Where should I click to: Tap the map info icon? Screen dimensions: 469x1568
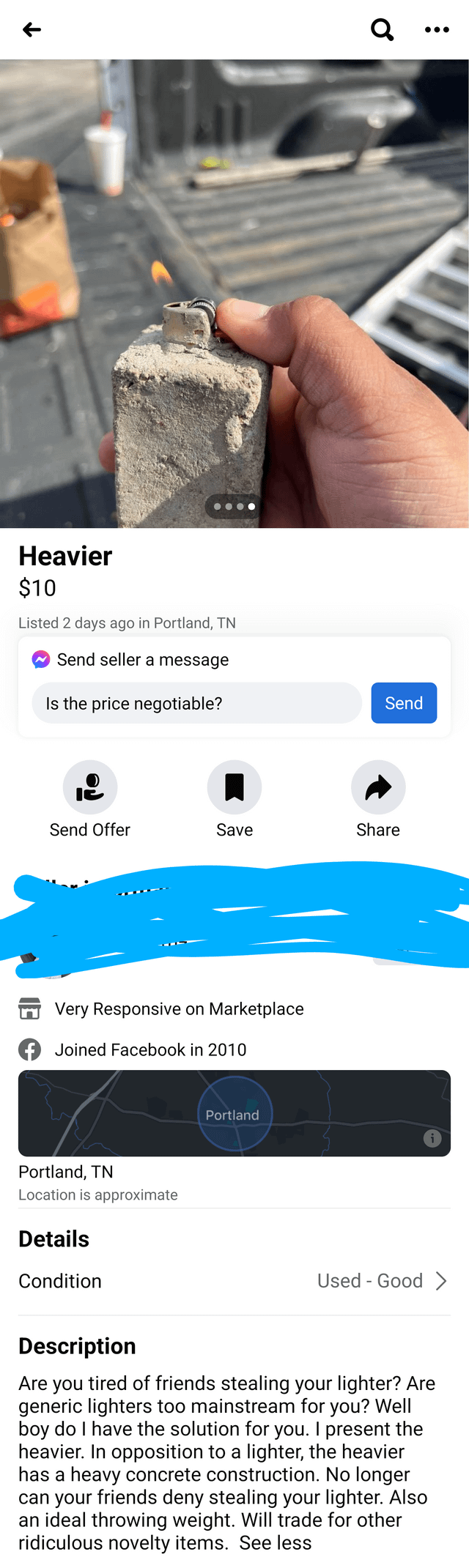pos(432,1138)
